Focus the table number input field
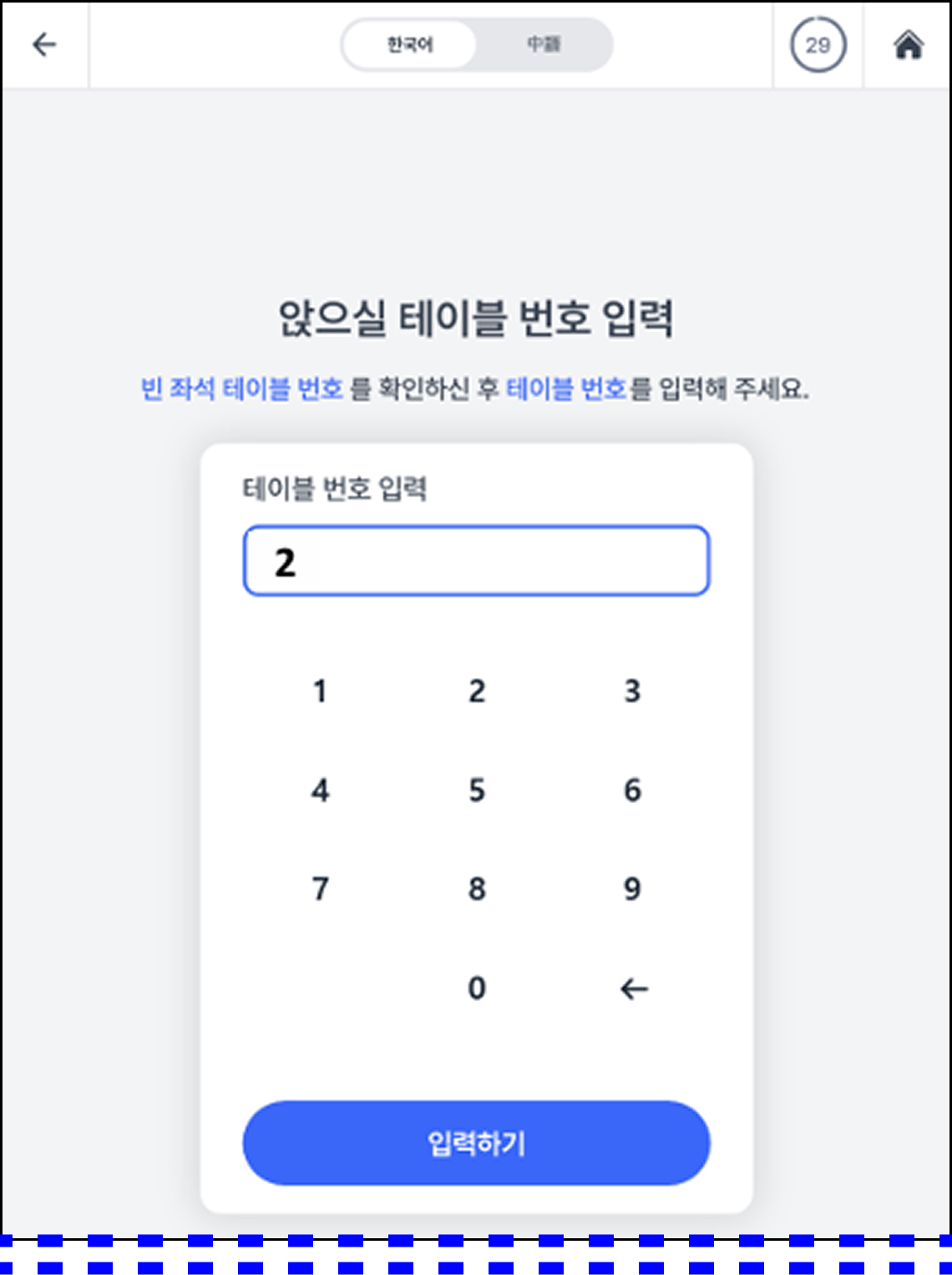This screenshot has width=952, height=1275. [476, 561]
